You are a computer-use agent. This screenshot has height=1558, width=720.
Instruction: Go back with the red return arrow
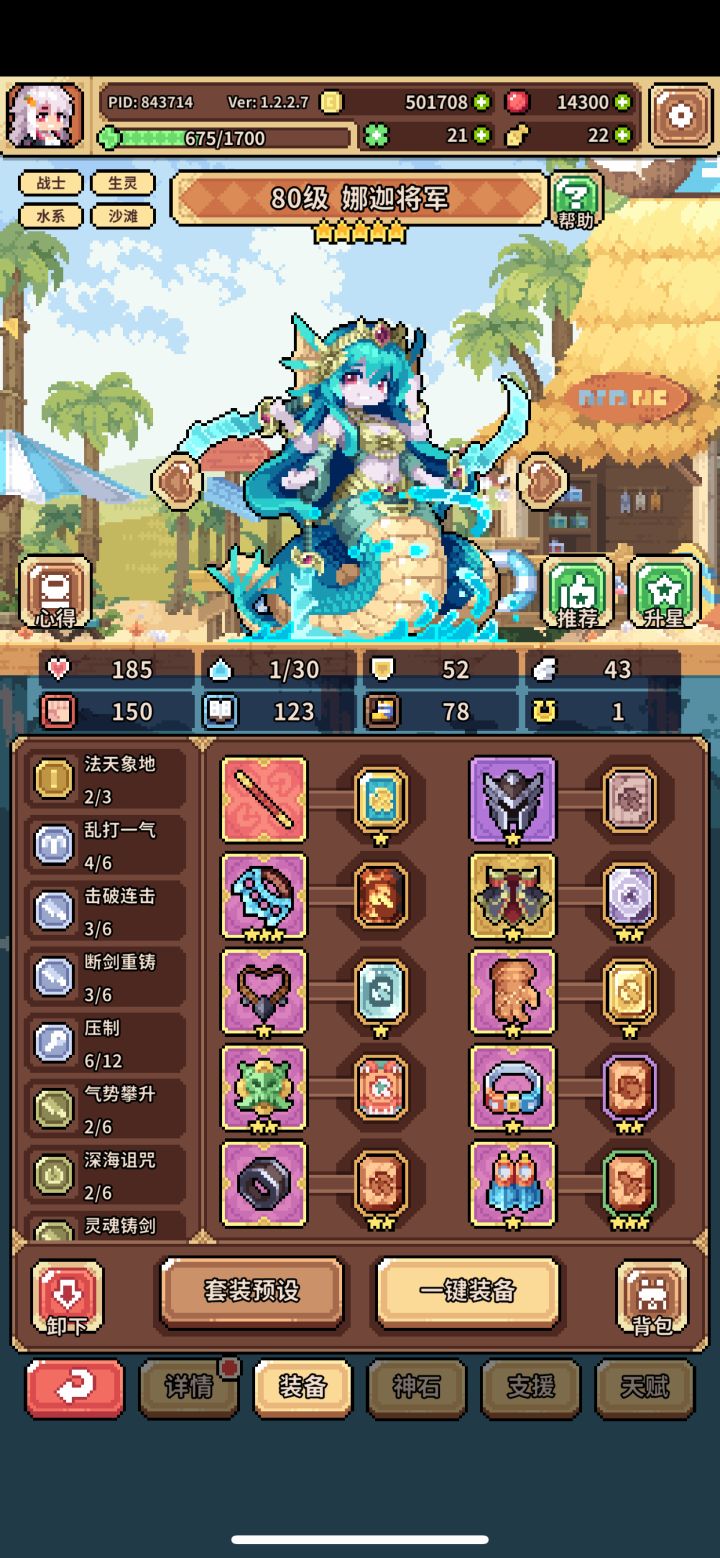click(x=75, y=1387)
